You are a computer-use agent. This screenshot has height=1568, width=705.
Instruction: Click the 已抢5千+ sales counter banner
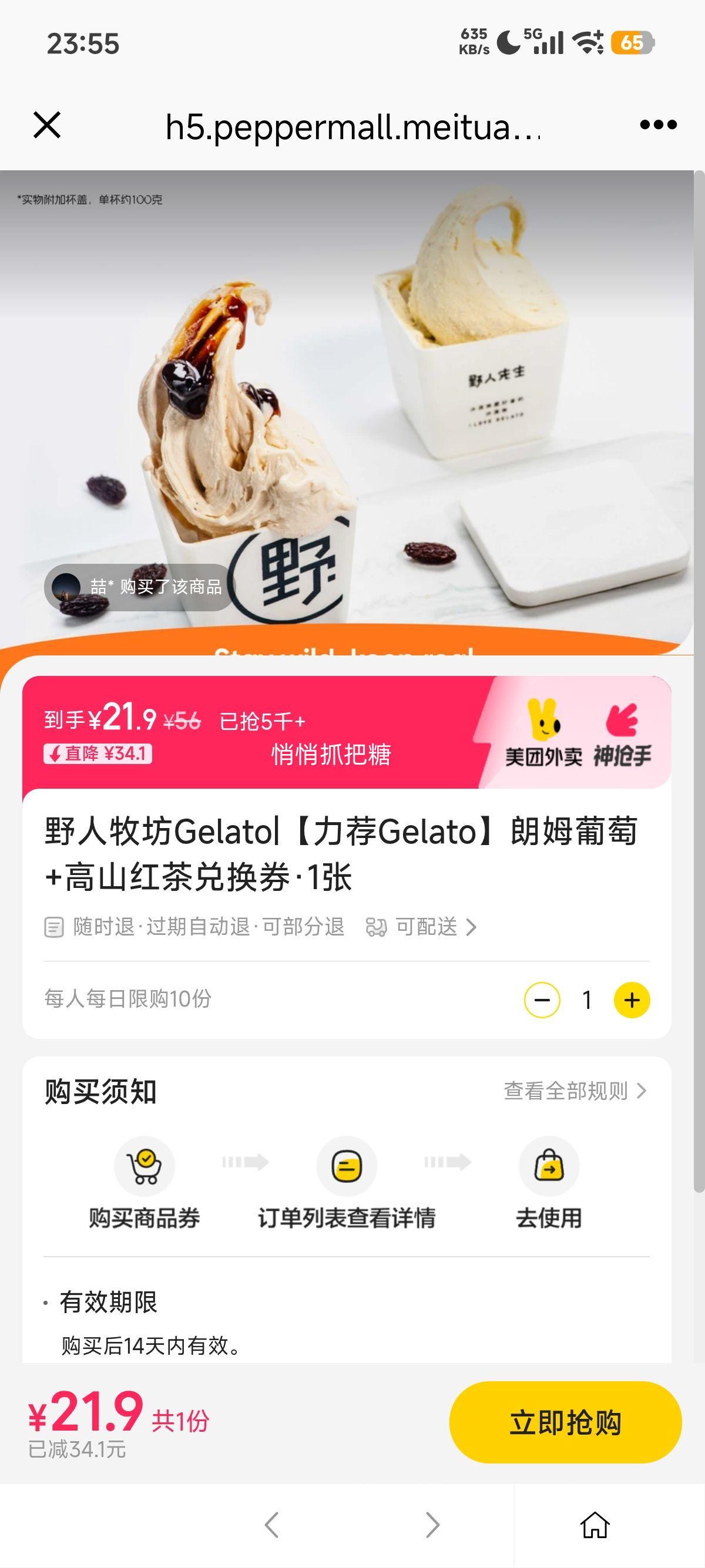(265, 722)
